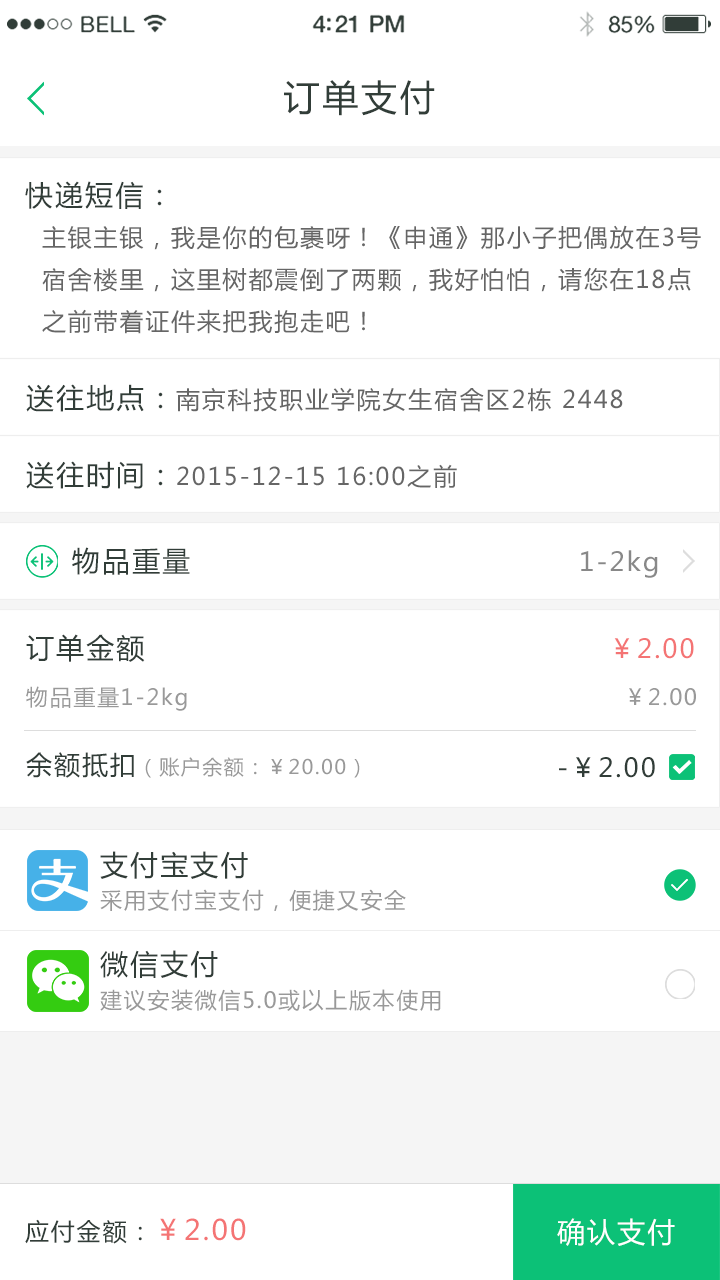This screenshot has width=720, height=1280.
Task: Select 支付宝支付 as payment method
Action: coord(679,884)
